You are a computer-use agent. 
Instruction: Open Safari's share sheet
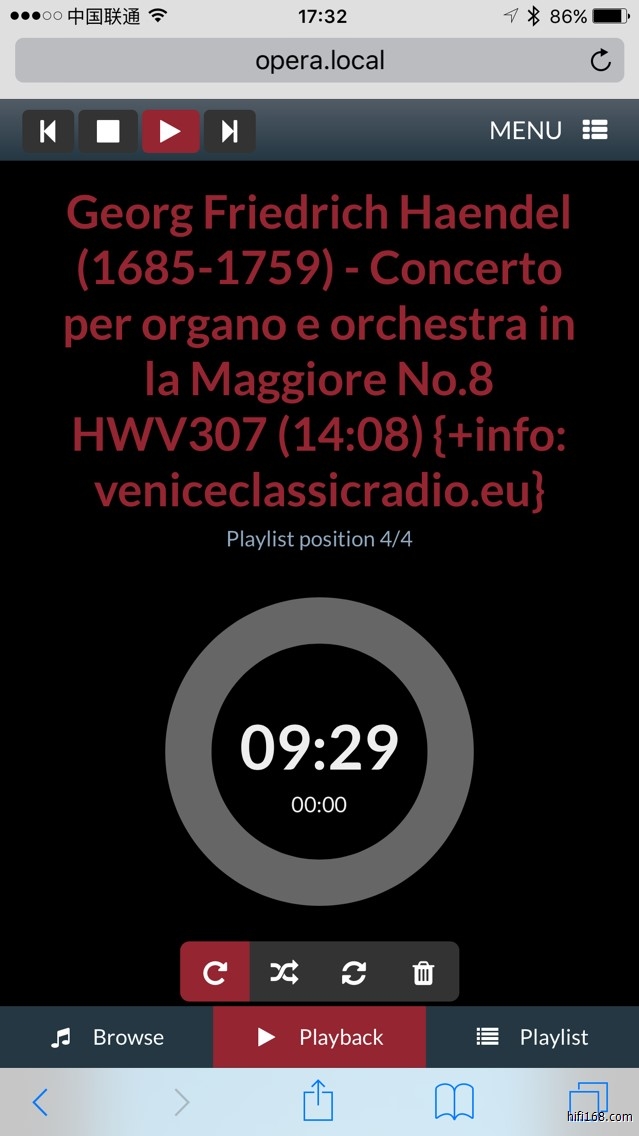(318, 1101)
